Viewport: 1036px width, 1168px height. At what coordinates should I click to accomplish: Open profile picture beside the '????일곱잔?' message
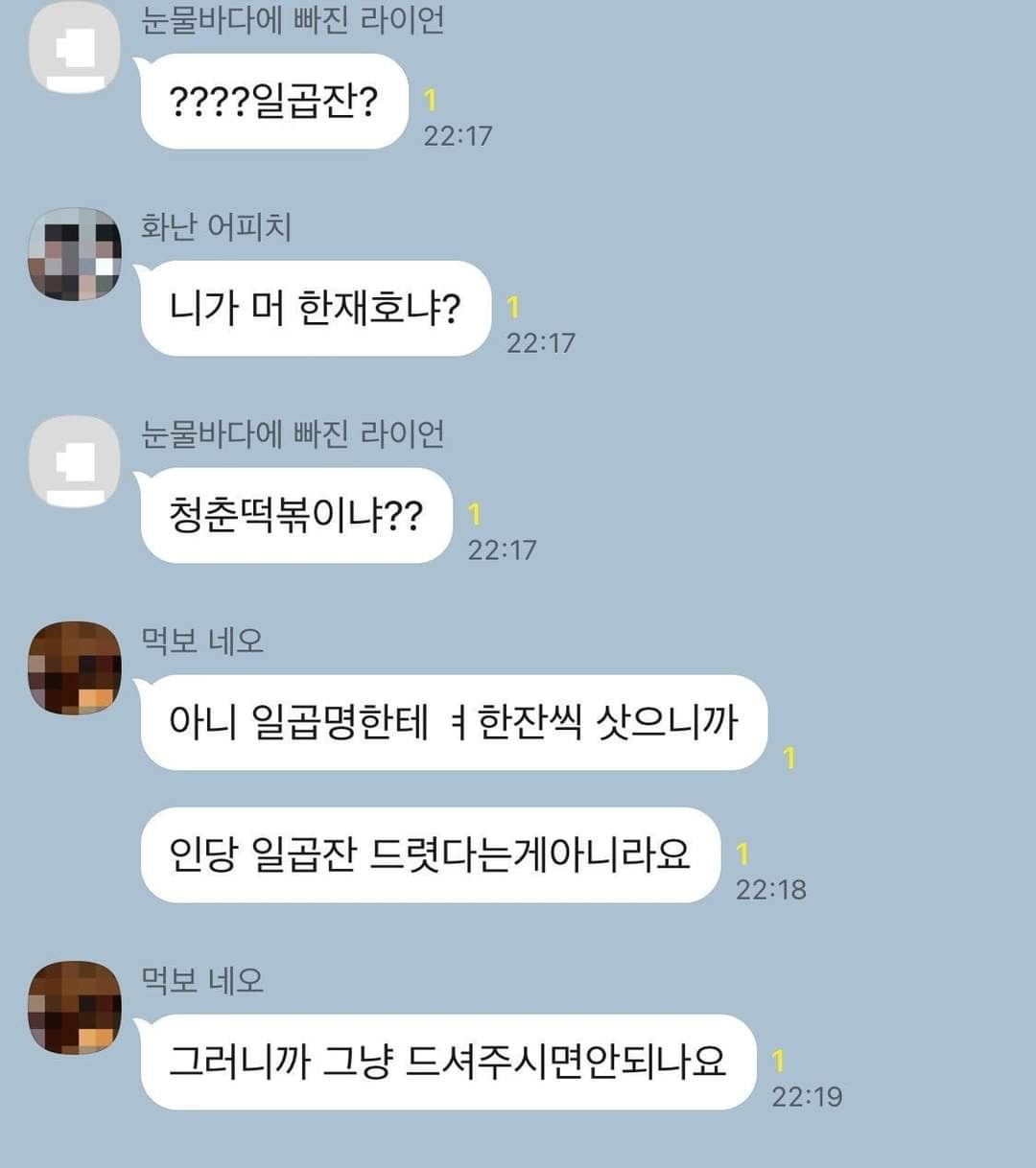[75, 48]
